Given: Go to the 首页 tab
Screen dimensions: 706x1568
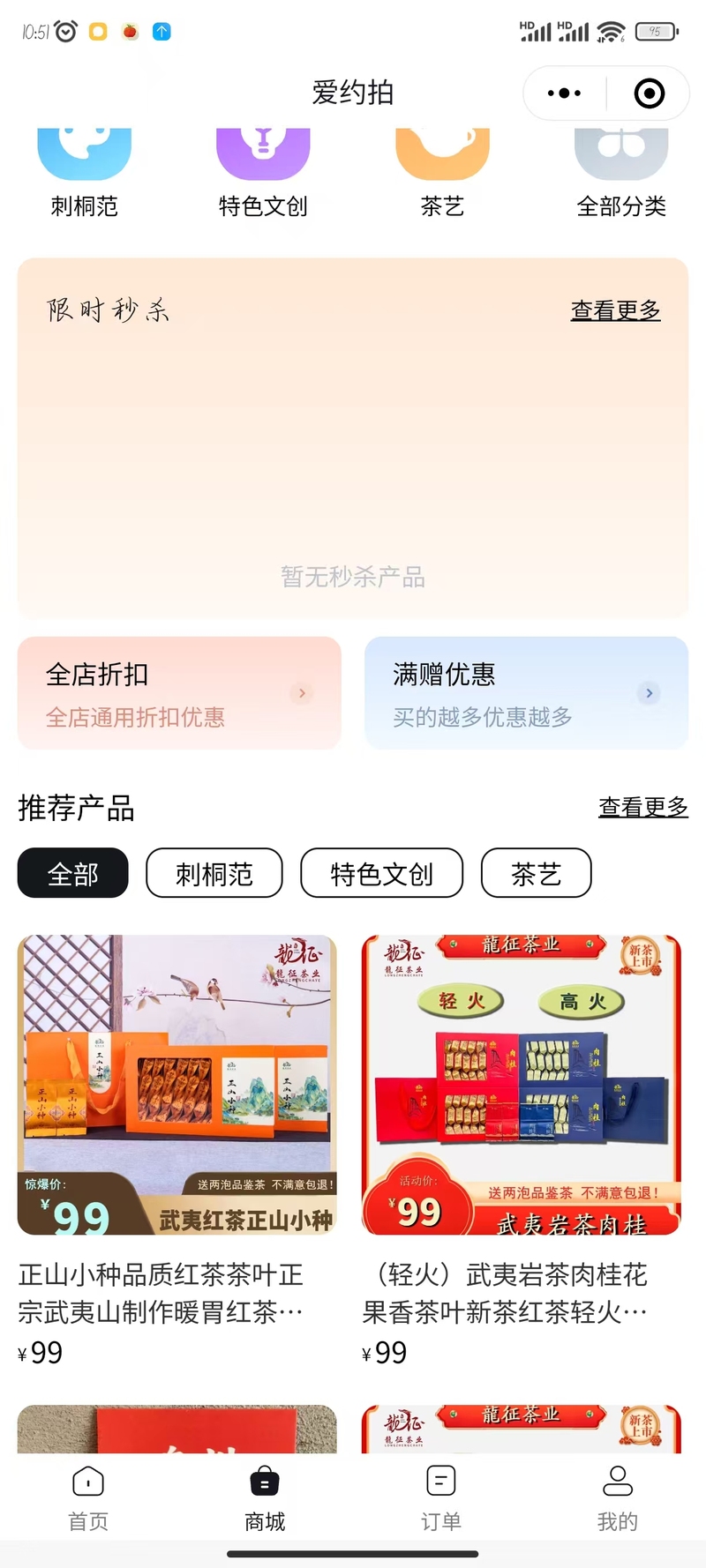Looking at the screenshot, I should tap(88, 1498).
